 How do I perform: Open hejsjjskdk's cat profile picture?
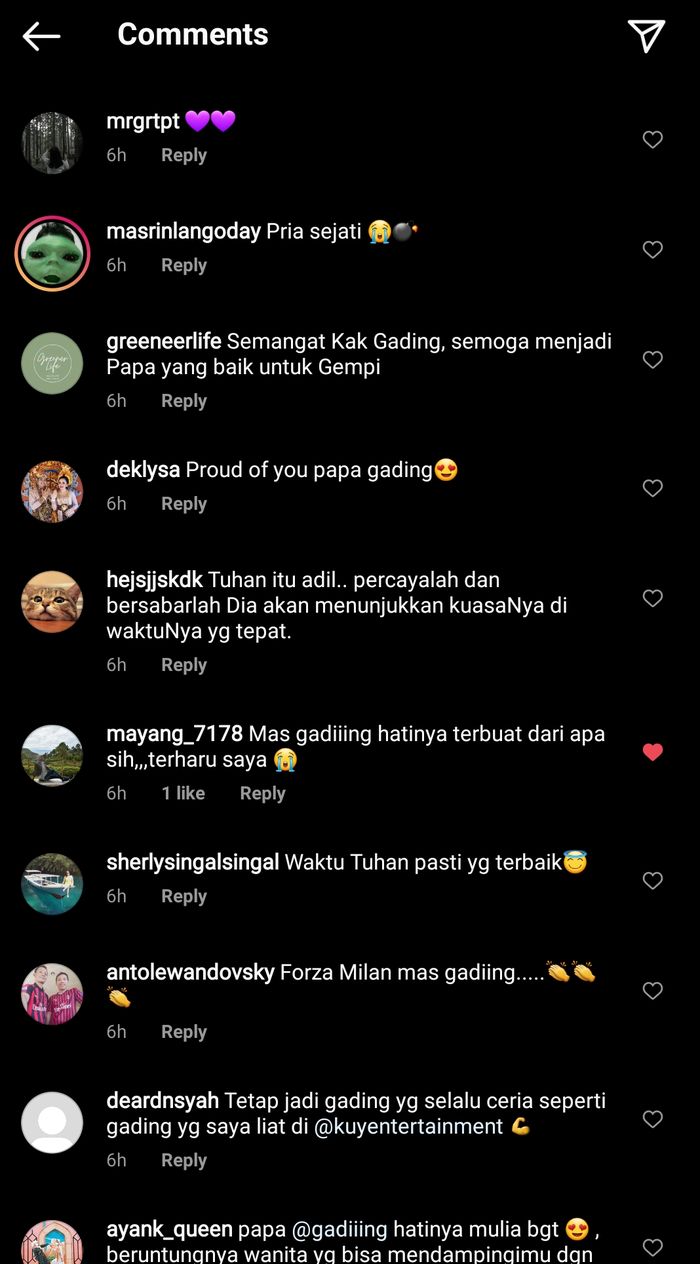coord(52,601)
